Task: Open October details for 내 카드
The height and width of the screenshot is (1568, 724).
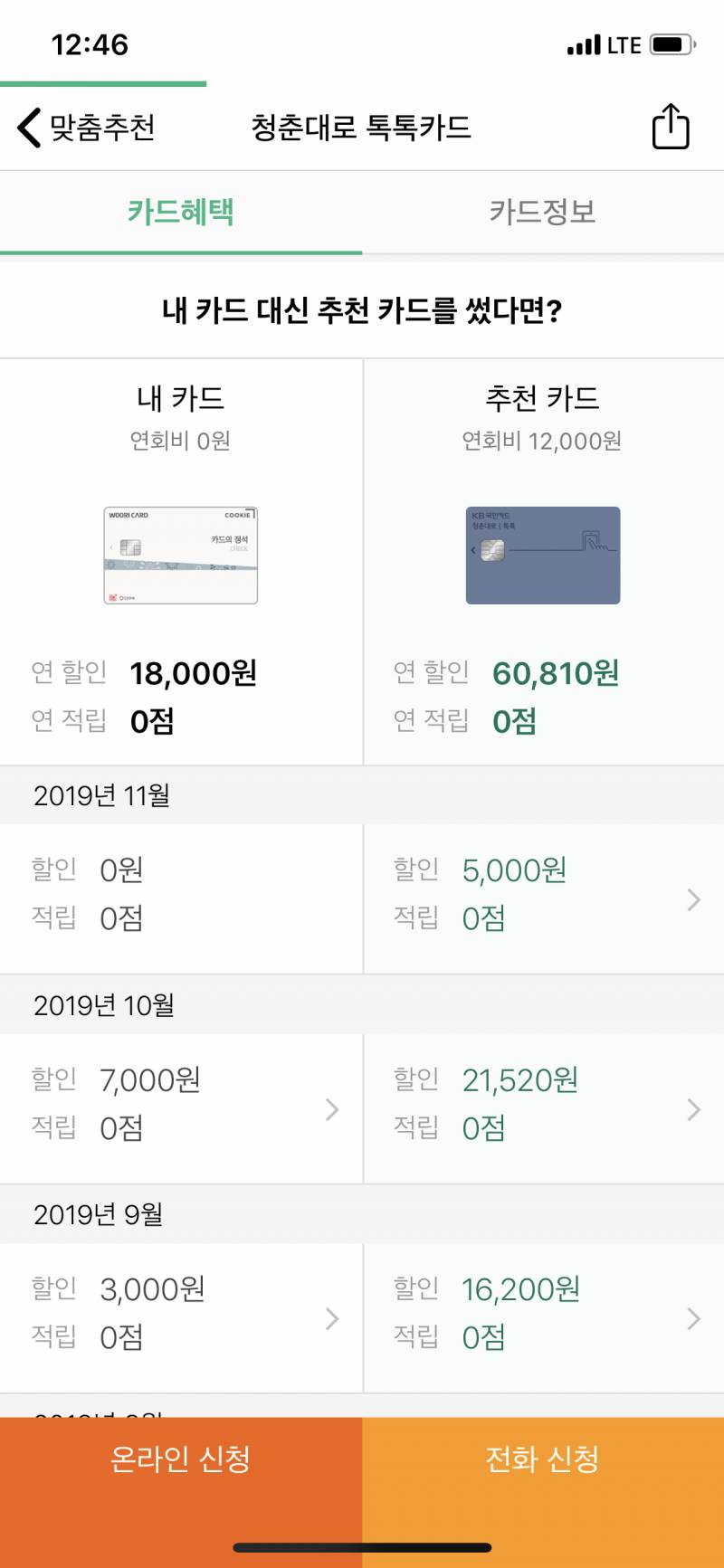Action: tap(331, 1108)
